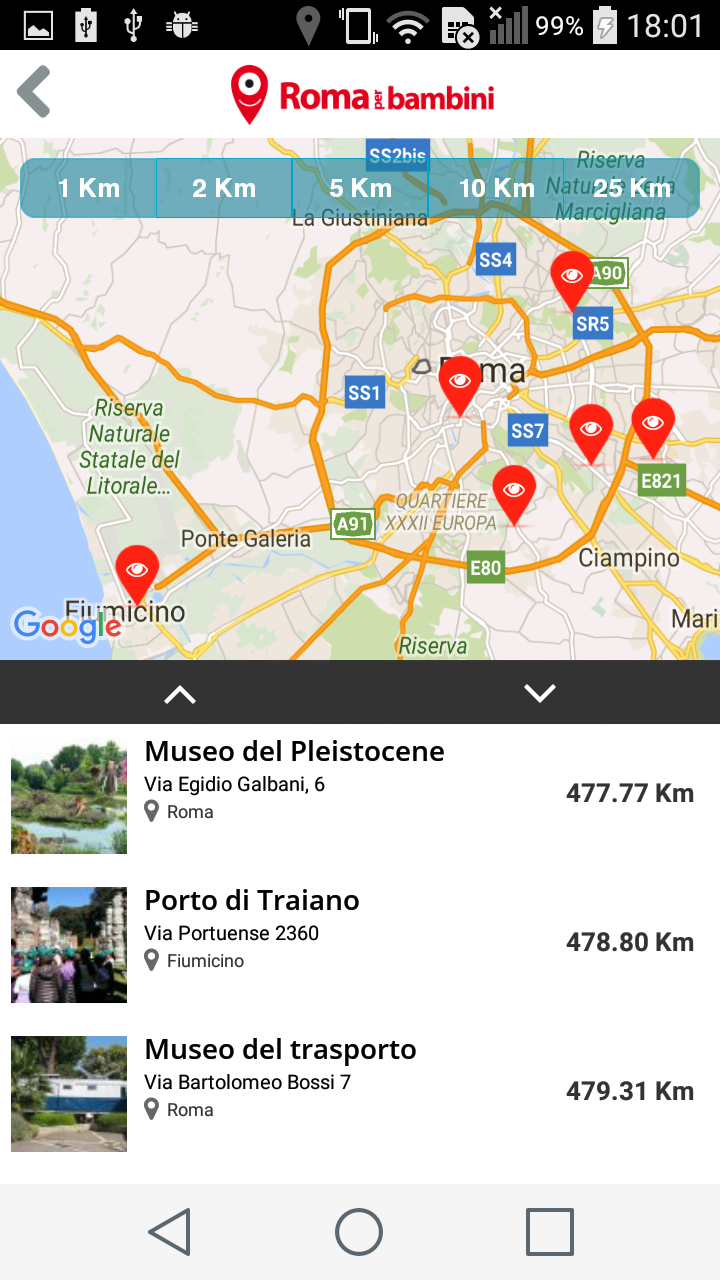Screen dimensions: 720x1280
Task: Tap the map pin near SR5
Action: pos(573,278)
